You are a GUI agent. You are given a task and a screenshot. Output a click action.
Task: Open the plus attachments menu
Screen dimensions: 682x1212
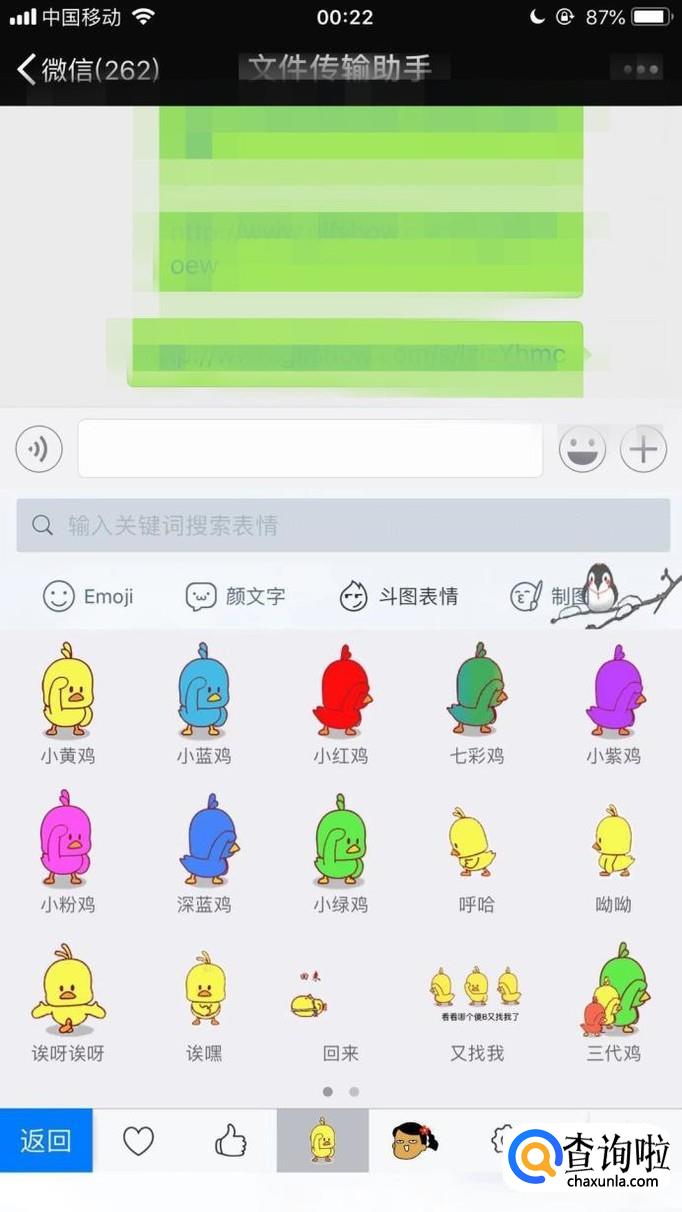(x=643, y=449)
